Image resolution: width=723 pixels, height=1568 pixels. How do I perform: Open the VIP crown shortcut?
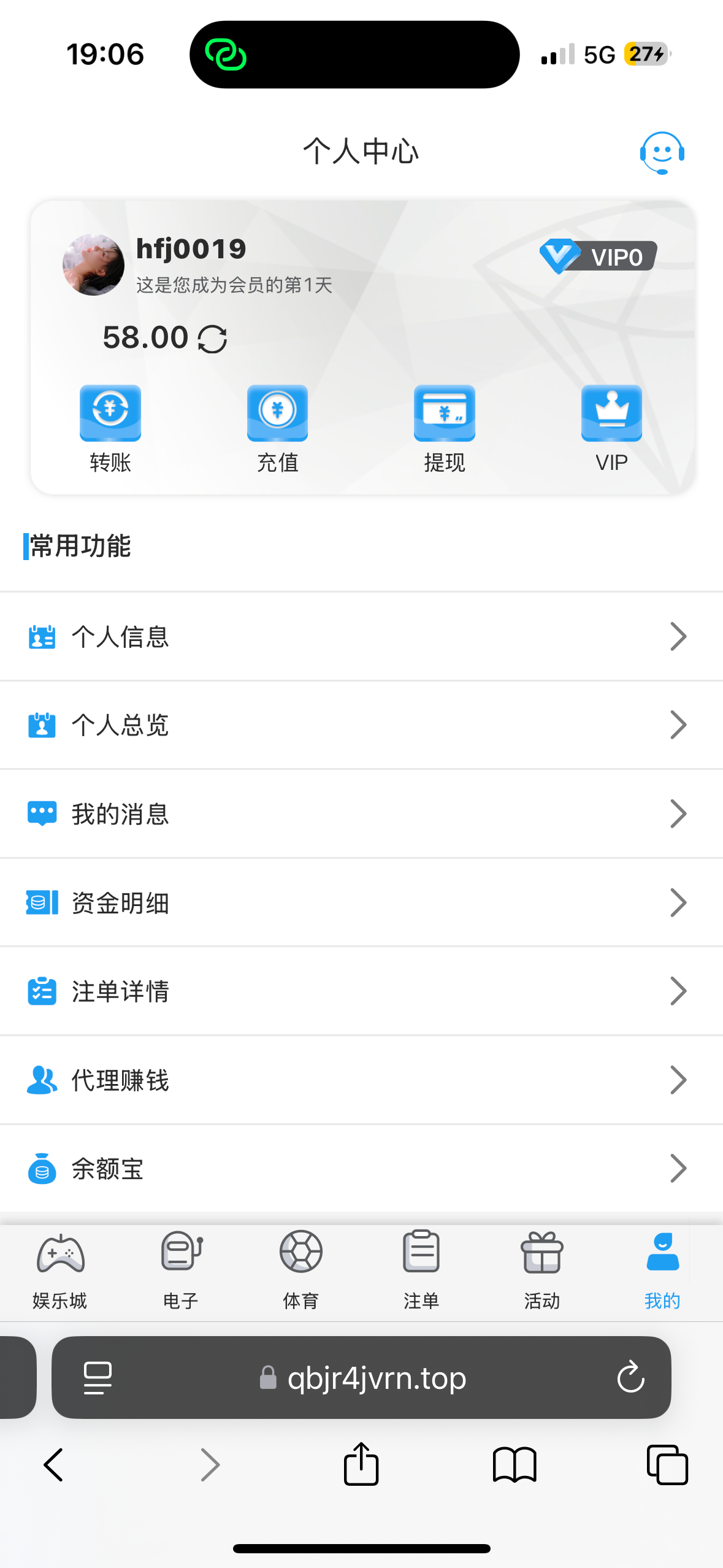(611, 428)
